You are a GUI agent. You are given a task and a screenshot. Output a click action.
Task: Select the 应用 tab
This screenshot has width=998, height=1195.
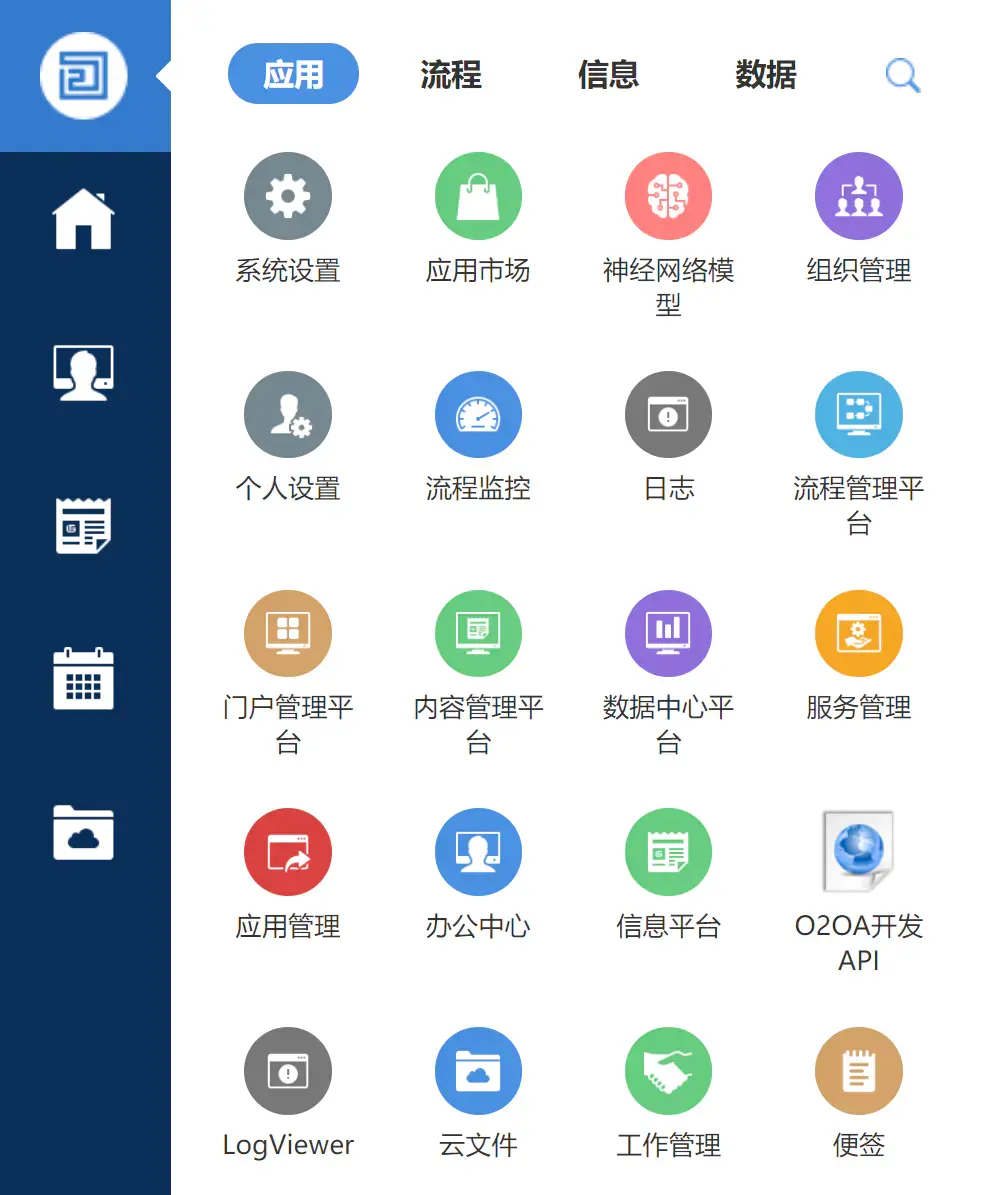[293, 75]
